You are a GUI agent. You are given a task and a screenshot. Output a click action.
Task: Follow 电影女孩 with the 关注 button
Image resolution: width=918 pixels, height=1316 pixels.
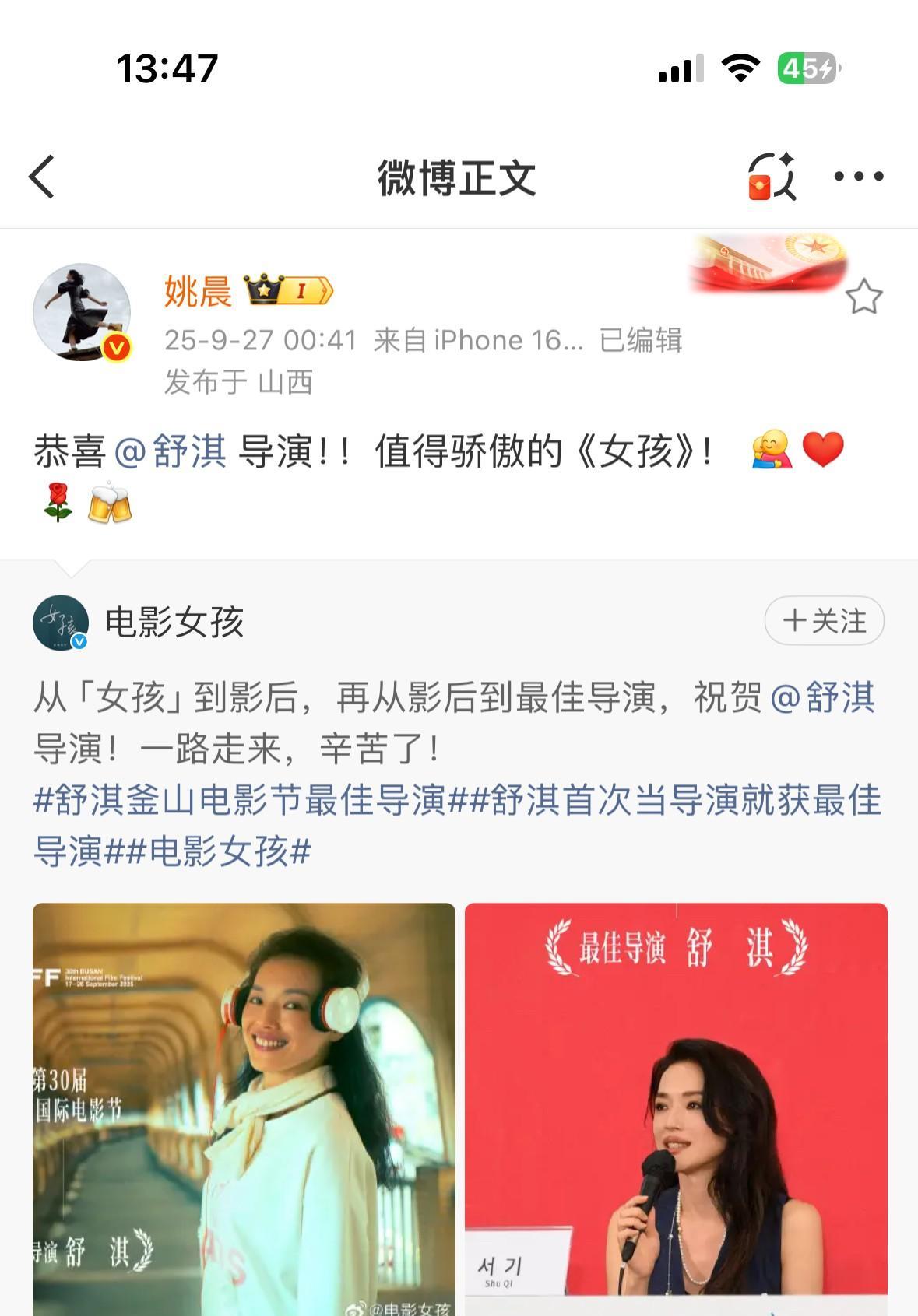tap(824, 621)
